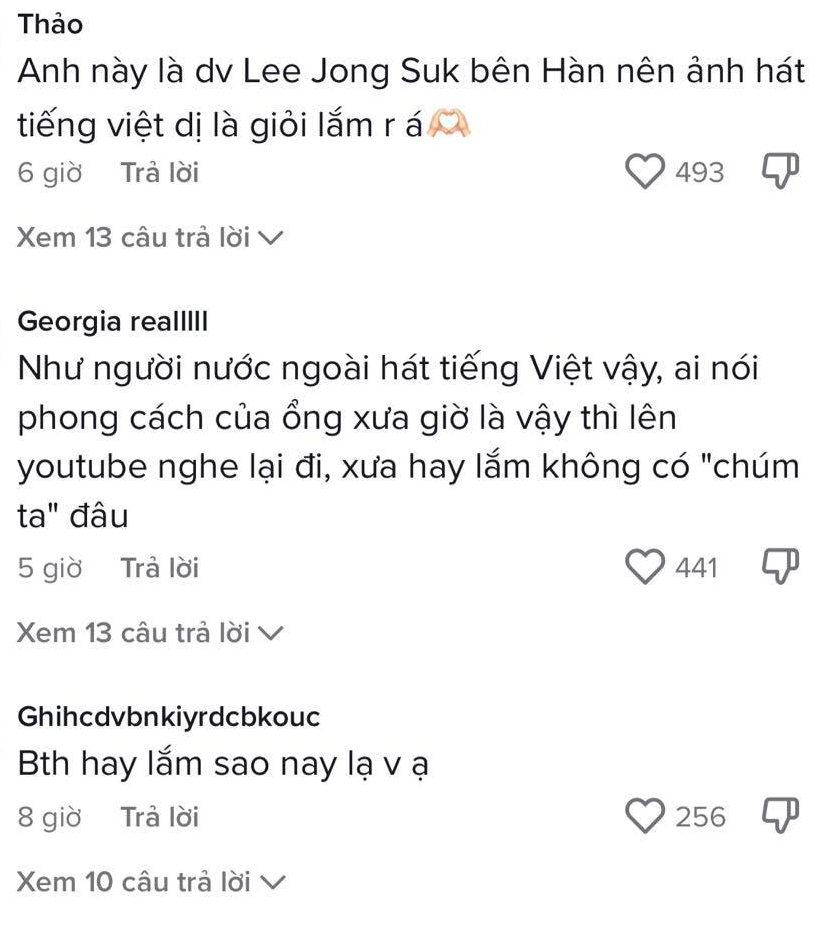Reply to Georgia realllll's comment
The height and width of the screenshot is (925, 825).
[x=160, y=568]
